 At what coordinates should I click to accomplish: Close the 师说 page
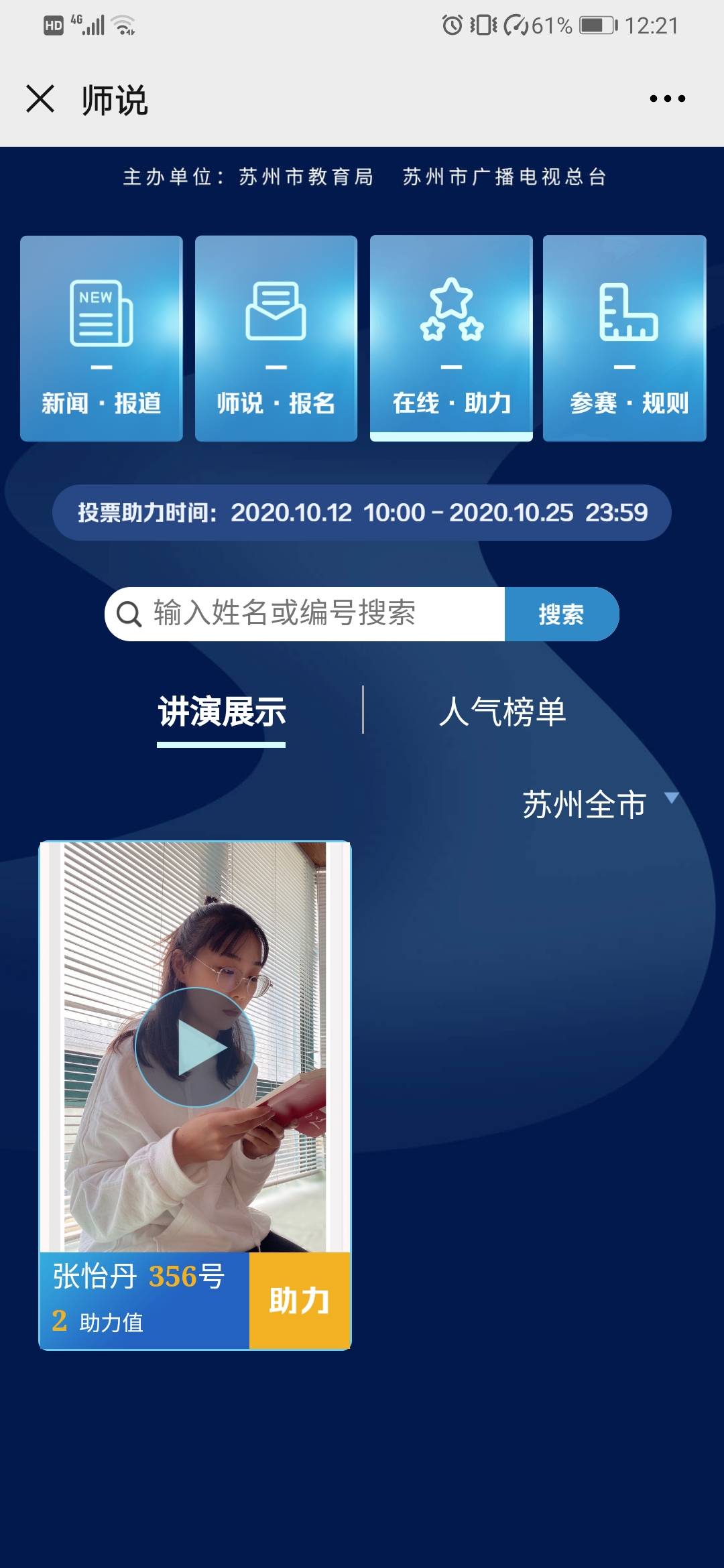(40, 99)
